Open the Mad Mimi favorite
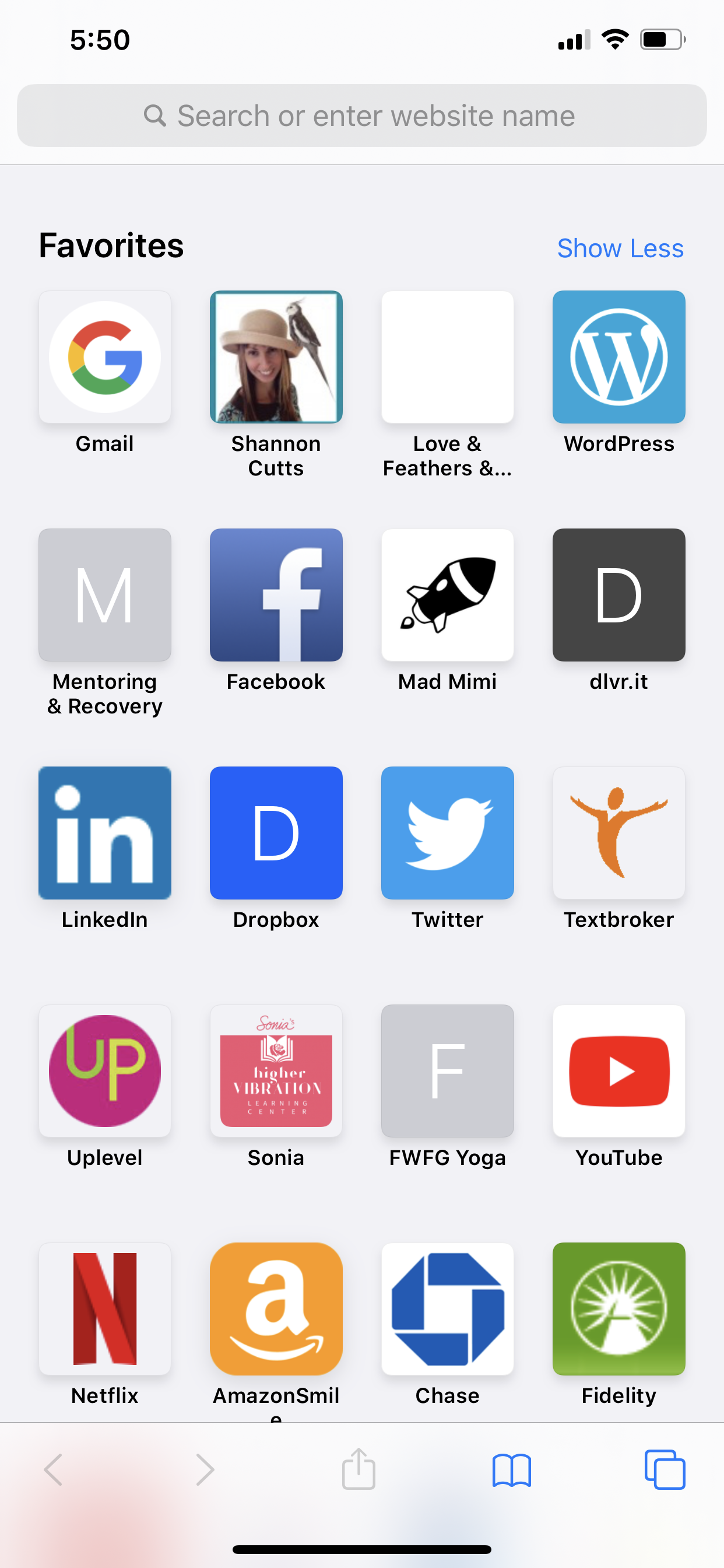Image resolution: width=724 pixels, height=1568 pixels. pos(447,596)
